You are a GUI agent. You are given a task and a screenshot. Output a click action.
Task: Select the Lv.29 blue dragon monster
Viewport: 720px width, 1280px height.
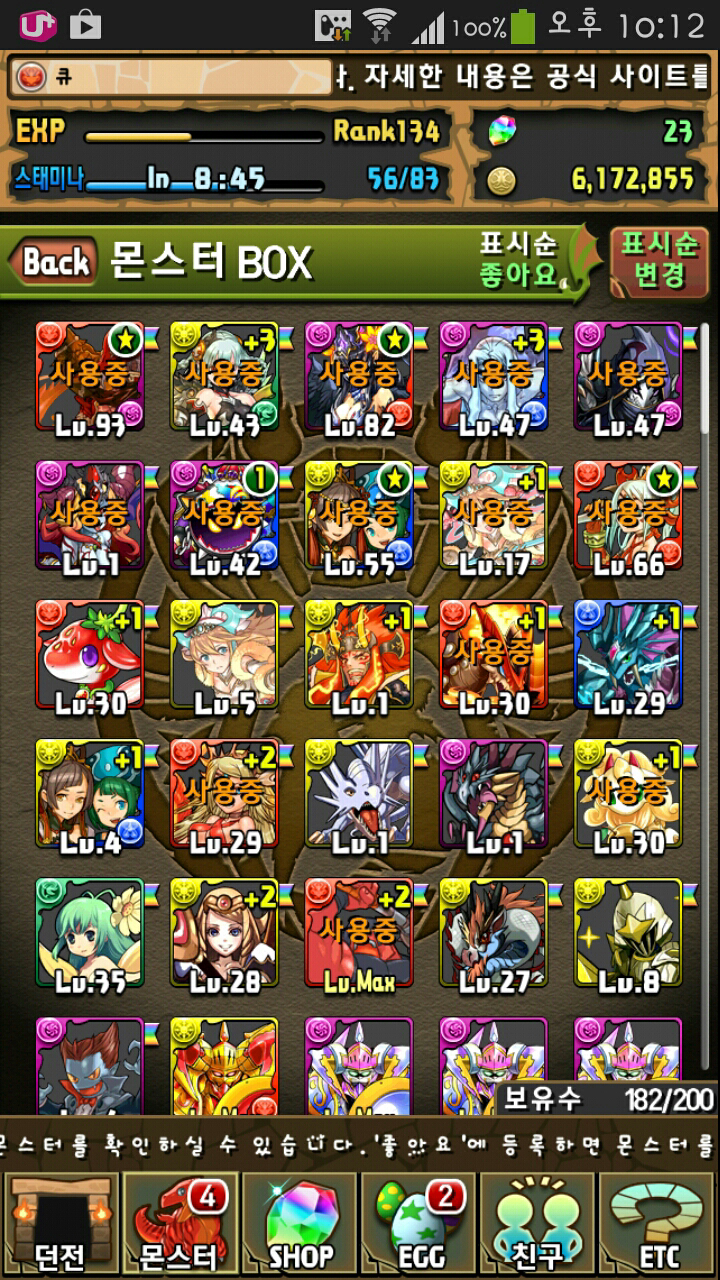(x=628, y=657)
